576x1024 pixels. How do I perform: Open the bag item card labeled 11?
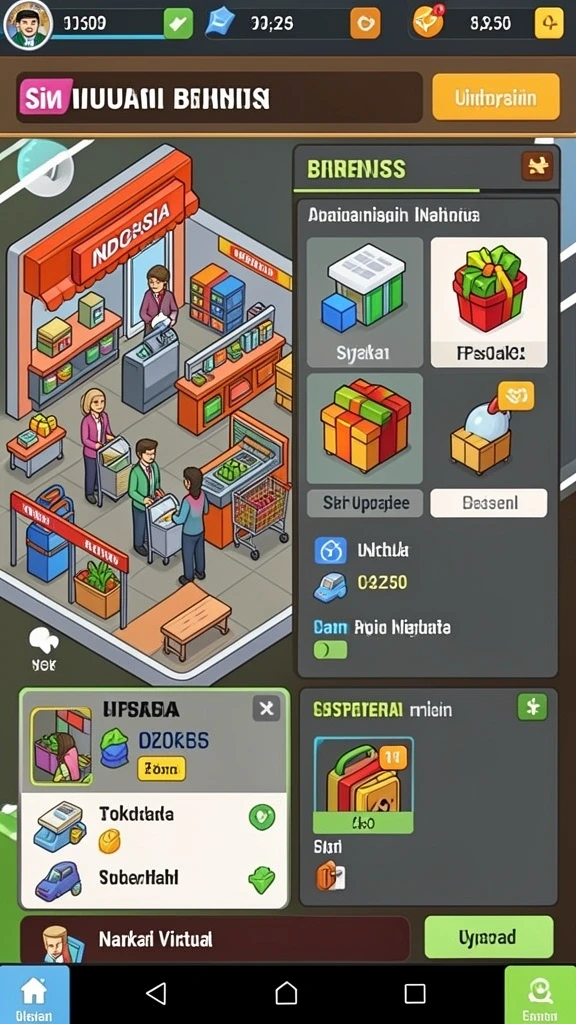pos(363,785)
